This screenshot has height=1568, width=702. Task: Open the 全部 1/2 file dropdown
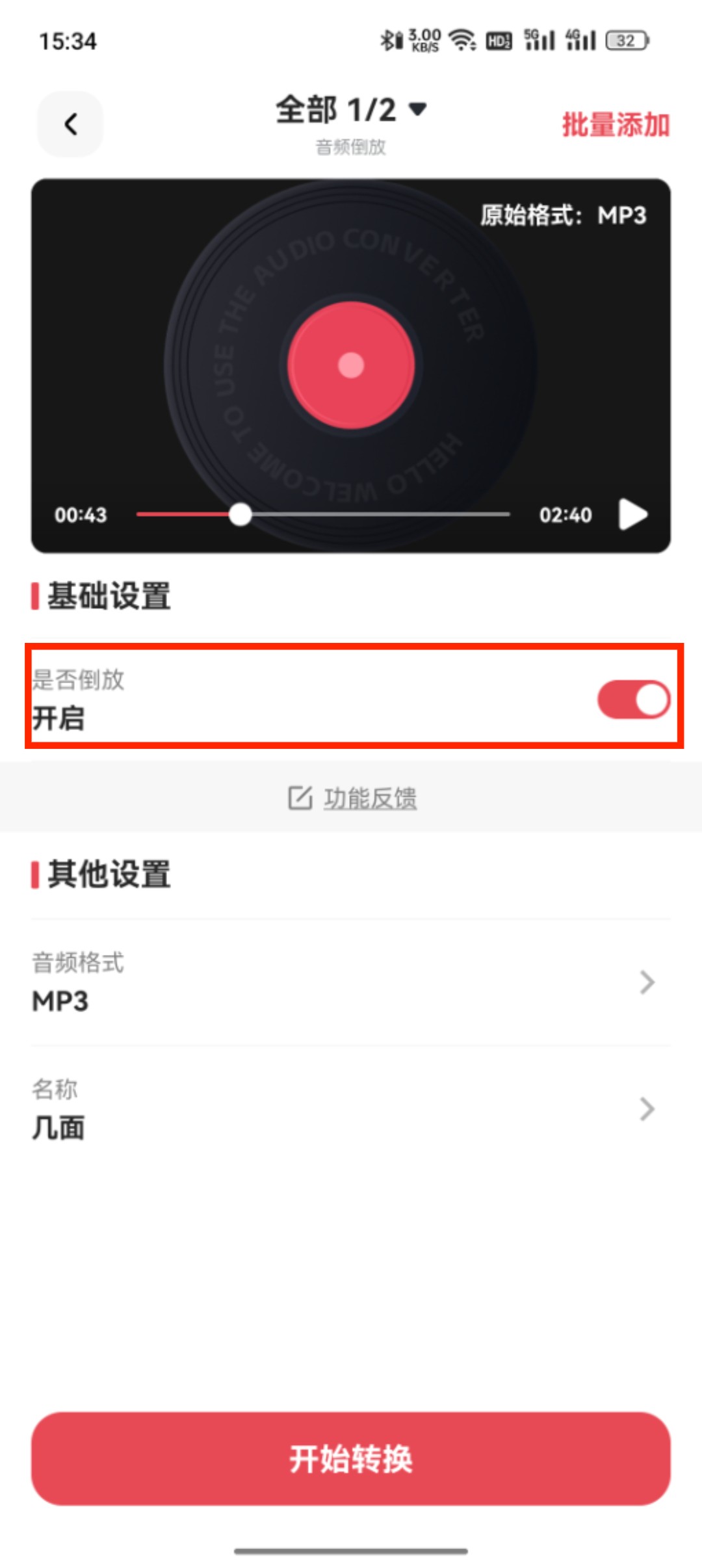pos(348,112)
